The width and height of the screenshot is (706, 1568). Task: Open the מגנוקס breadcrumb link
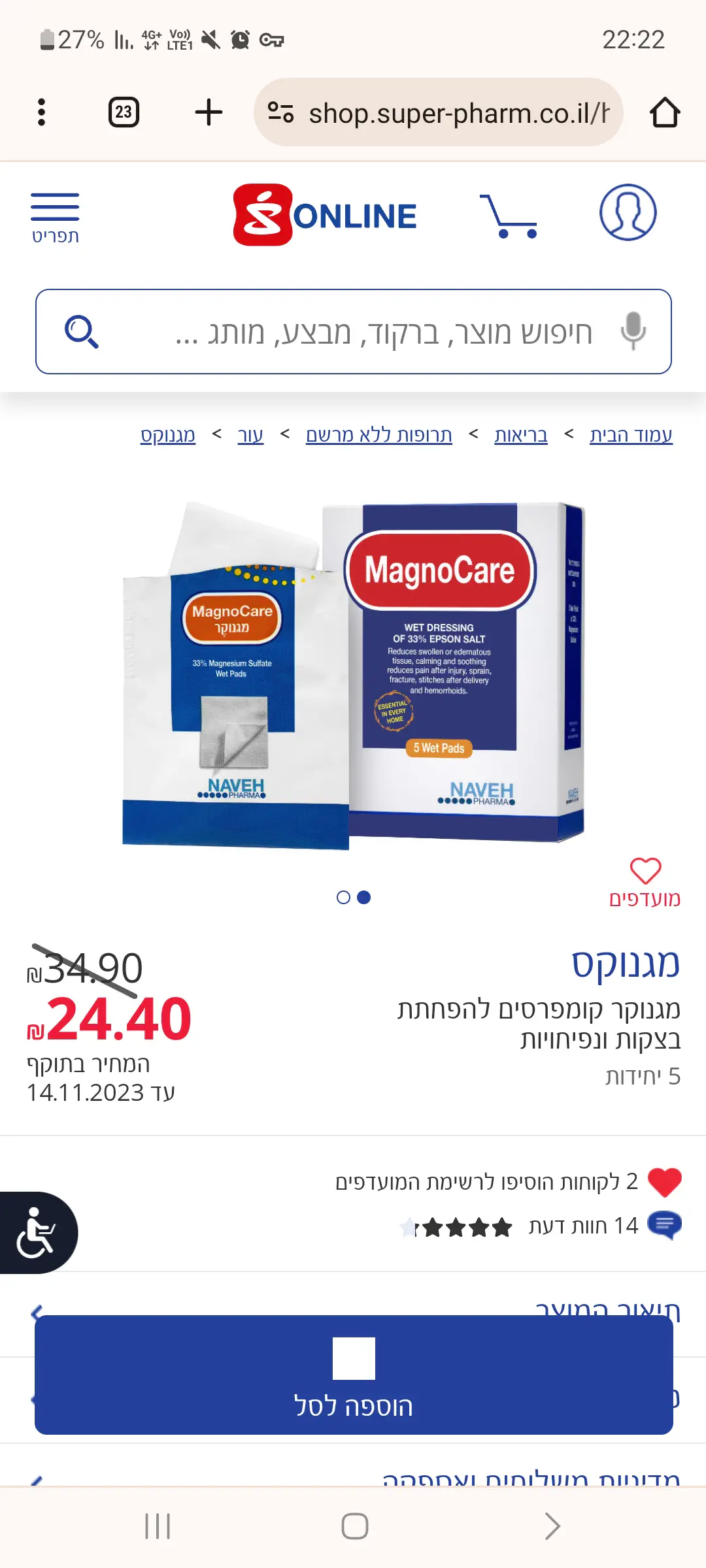click(x=168, y=435)
